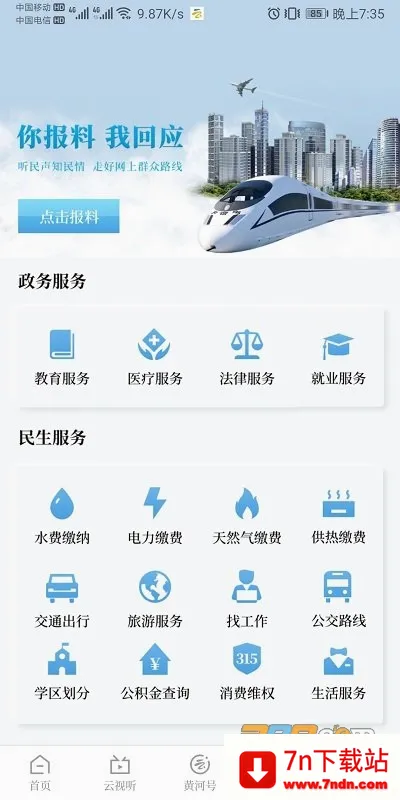Tap the 点击报料 button
This screenshot has width=400, height=800.
coord(68,216)
